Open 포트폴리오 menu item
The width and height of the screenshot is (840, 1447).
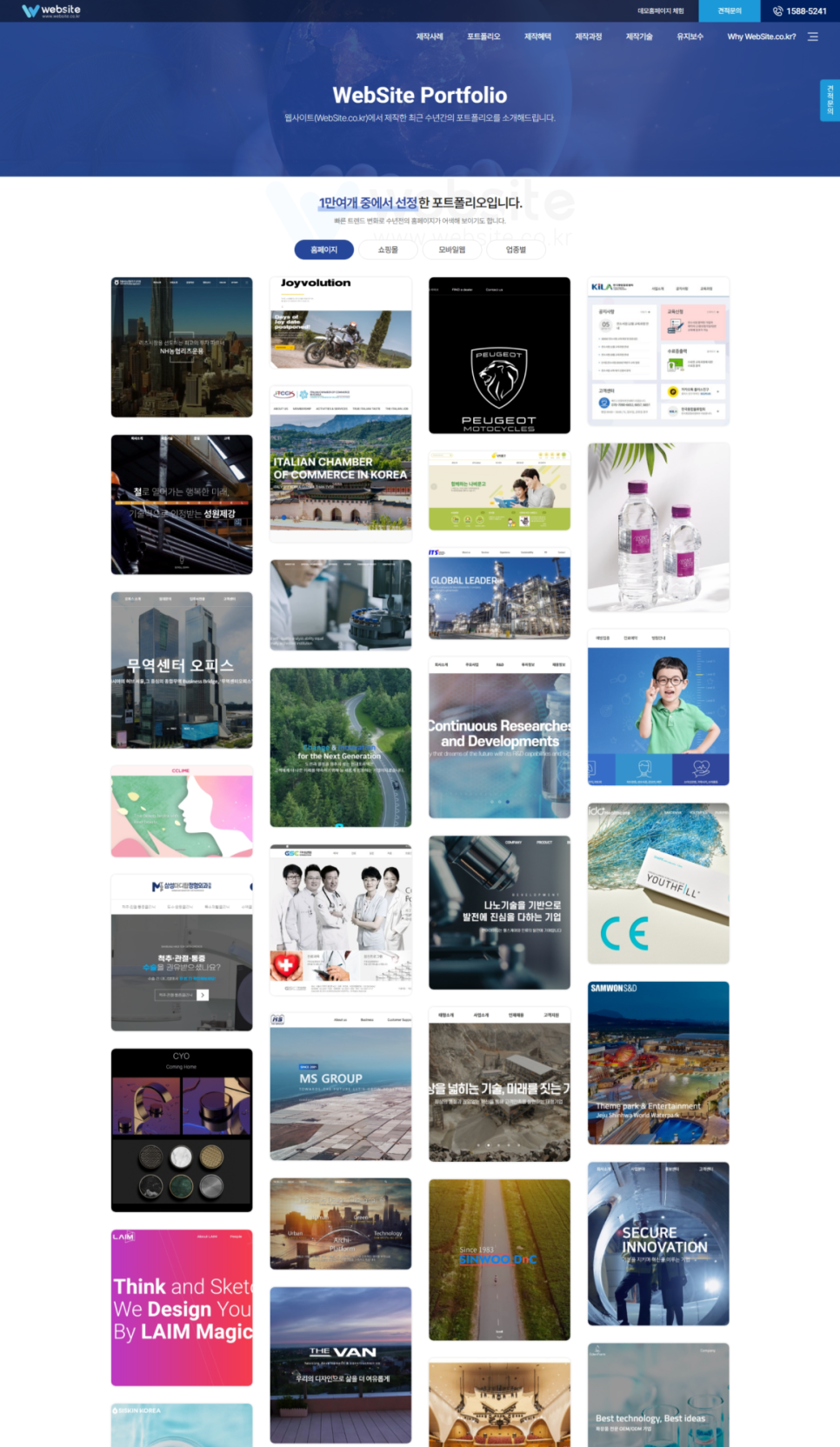483,37
